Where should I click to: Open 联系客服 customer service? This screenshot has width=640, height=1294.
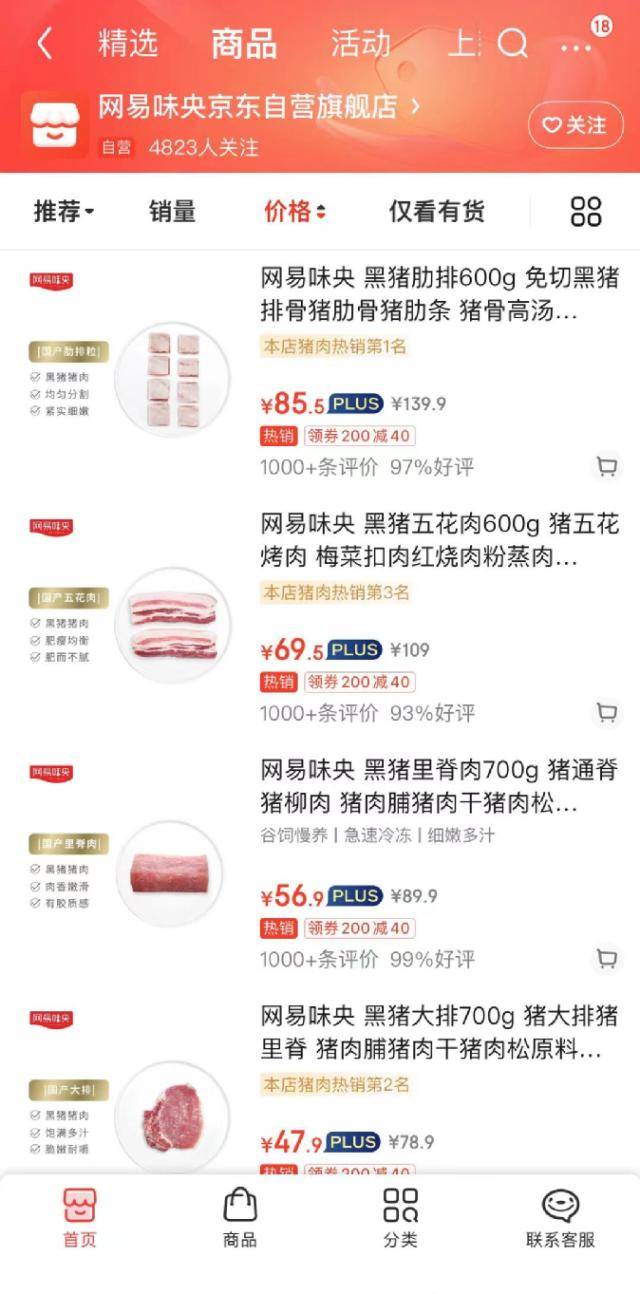(x=560, y=1217)
